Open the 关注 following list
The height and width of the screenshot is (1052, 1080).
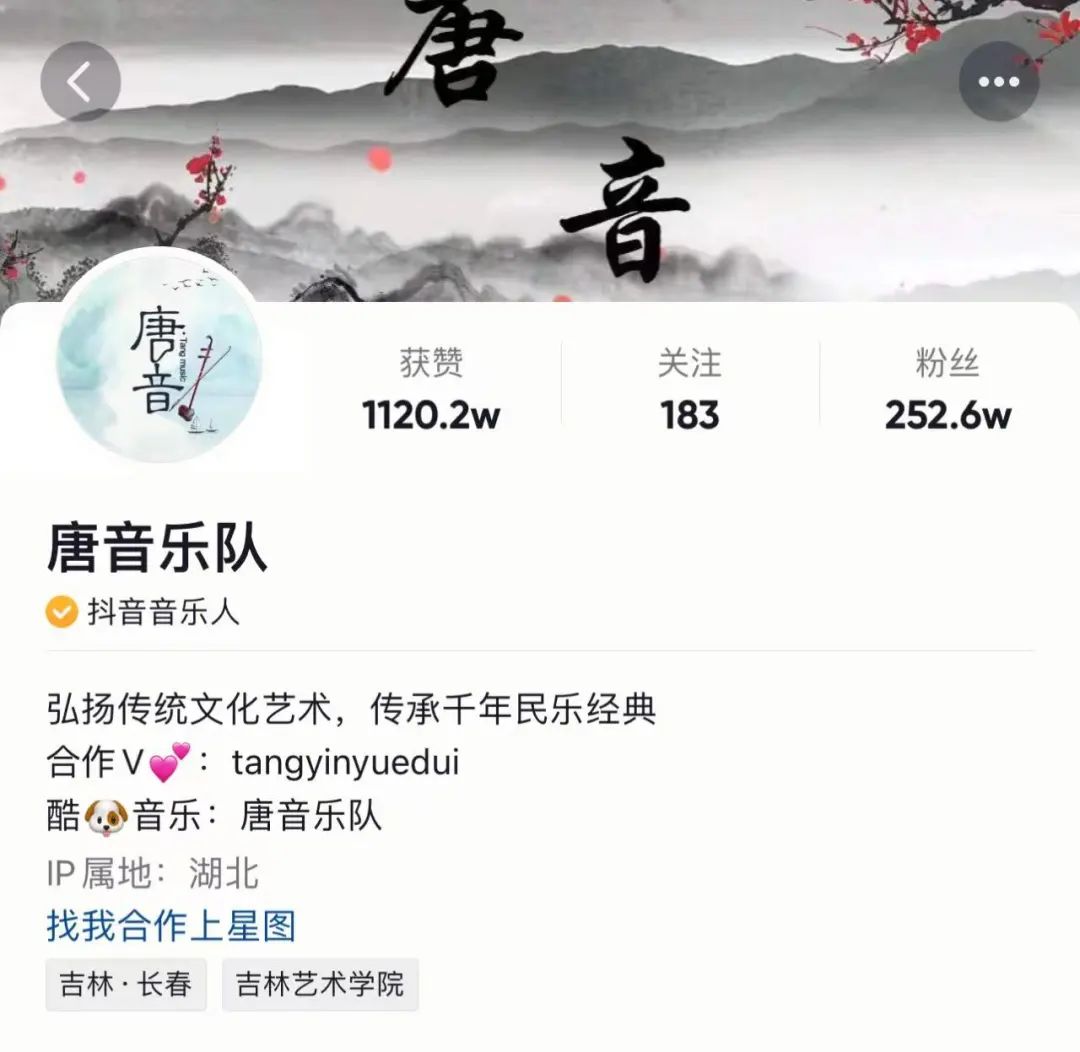click(690, 390)
